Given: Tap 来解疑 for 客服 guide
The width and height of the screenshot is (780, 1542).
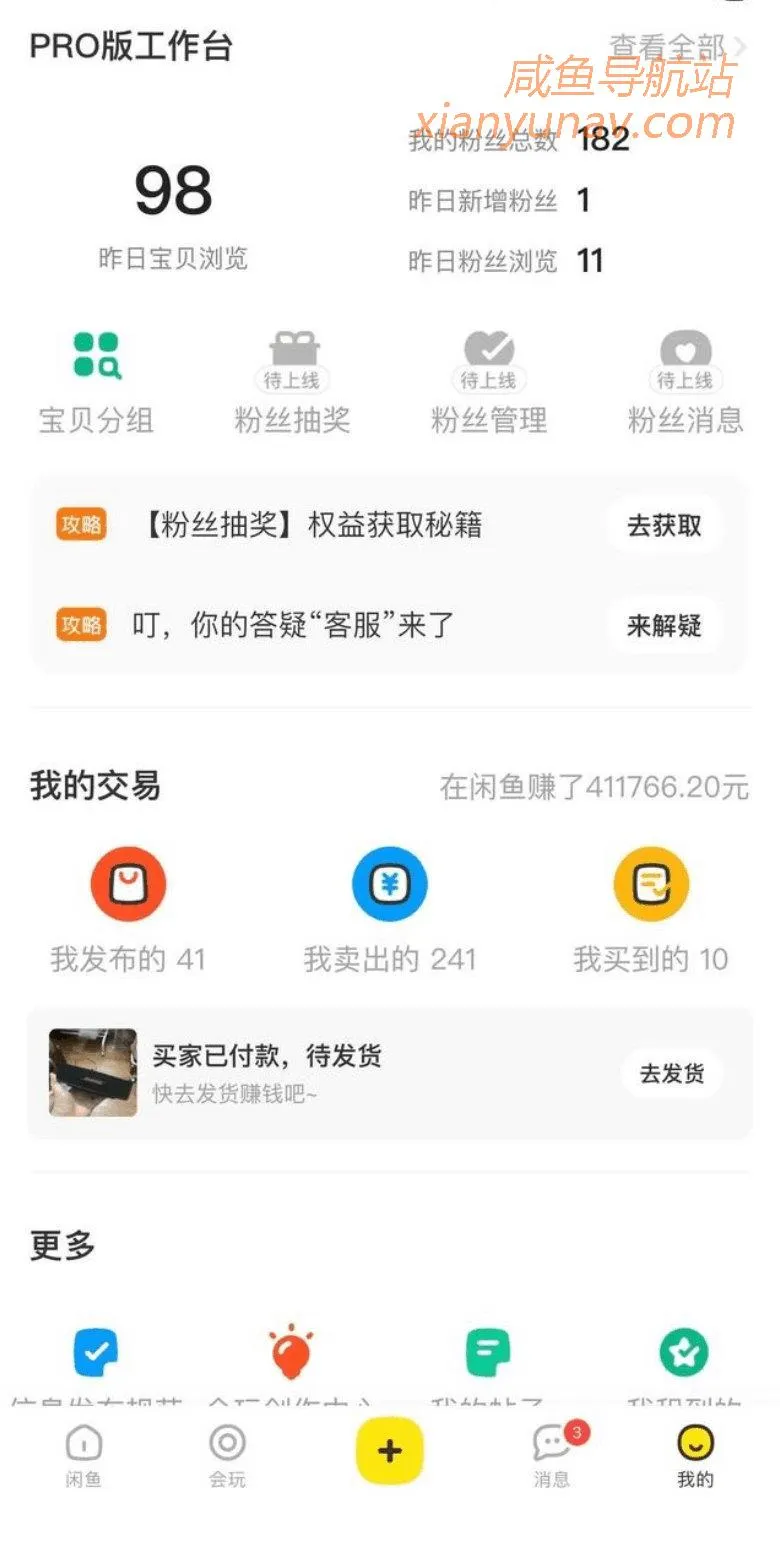Looking at the screenshot, I should pos(664,626).
